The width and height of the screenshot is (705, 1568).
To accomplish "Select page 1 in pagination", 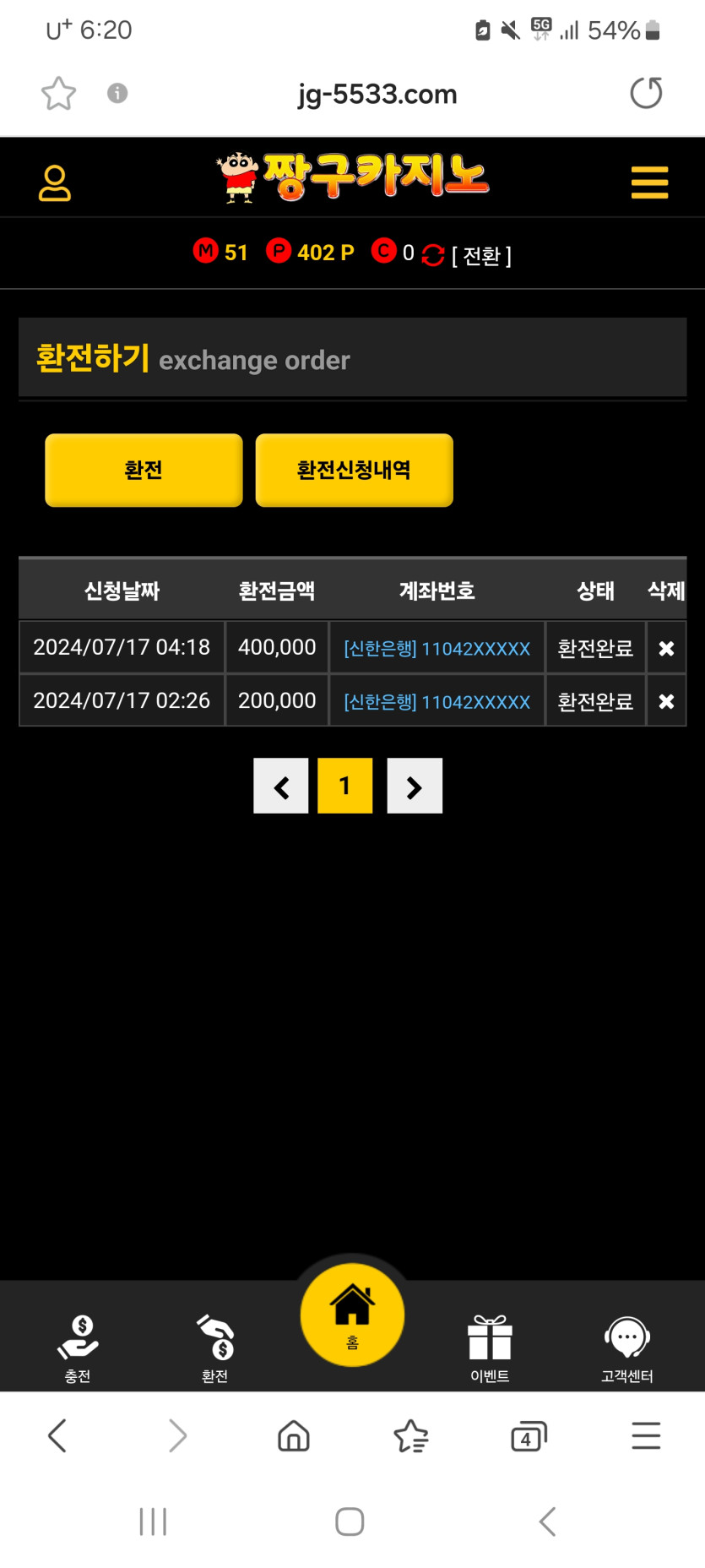I will click(x=344, y=786).
